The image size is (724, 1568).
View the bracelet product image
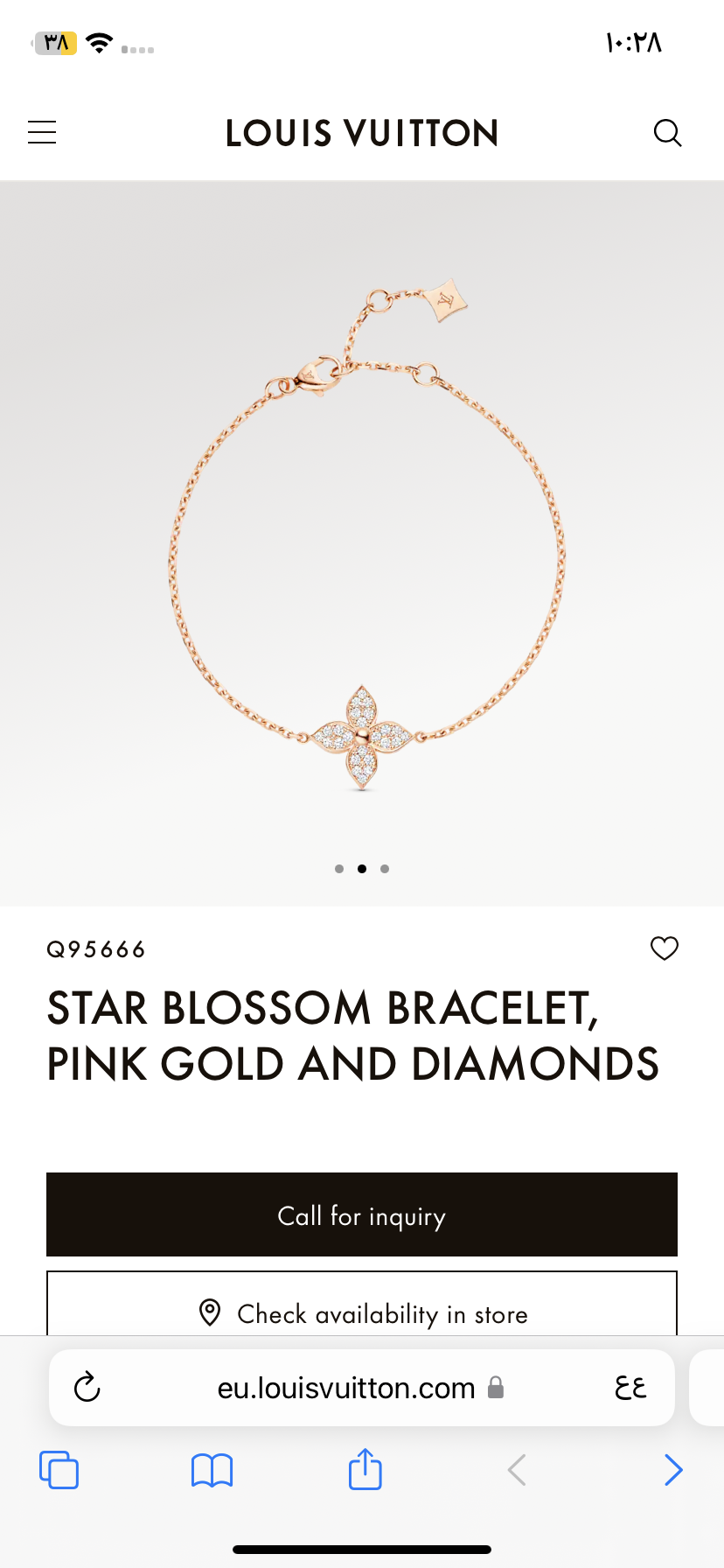coord(362,543)
